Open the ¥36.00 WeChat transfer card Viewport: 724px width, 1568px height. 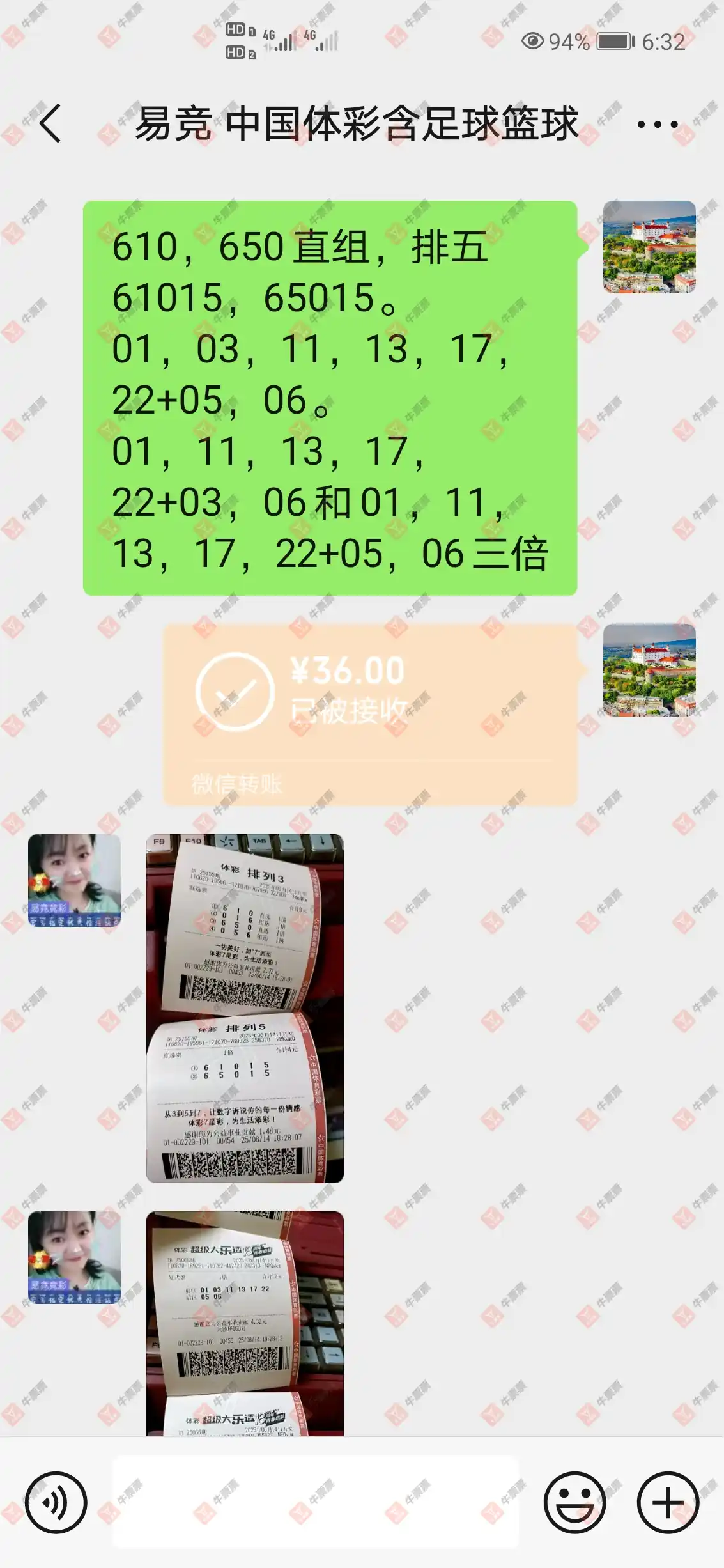(x=369, y=714)
